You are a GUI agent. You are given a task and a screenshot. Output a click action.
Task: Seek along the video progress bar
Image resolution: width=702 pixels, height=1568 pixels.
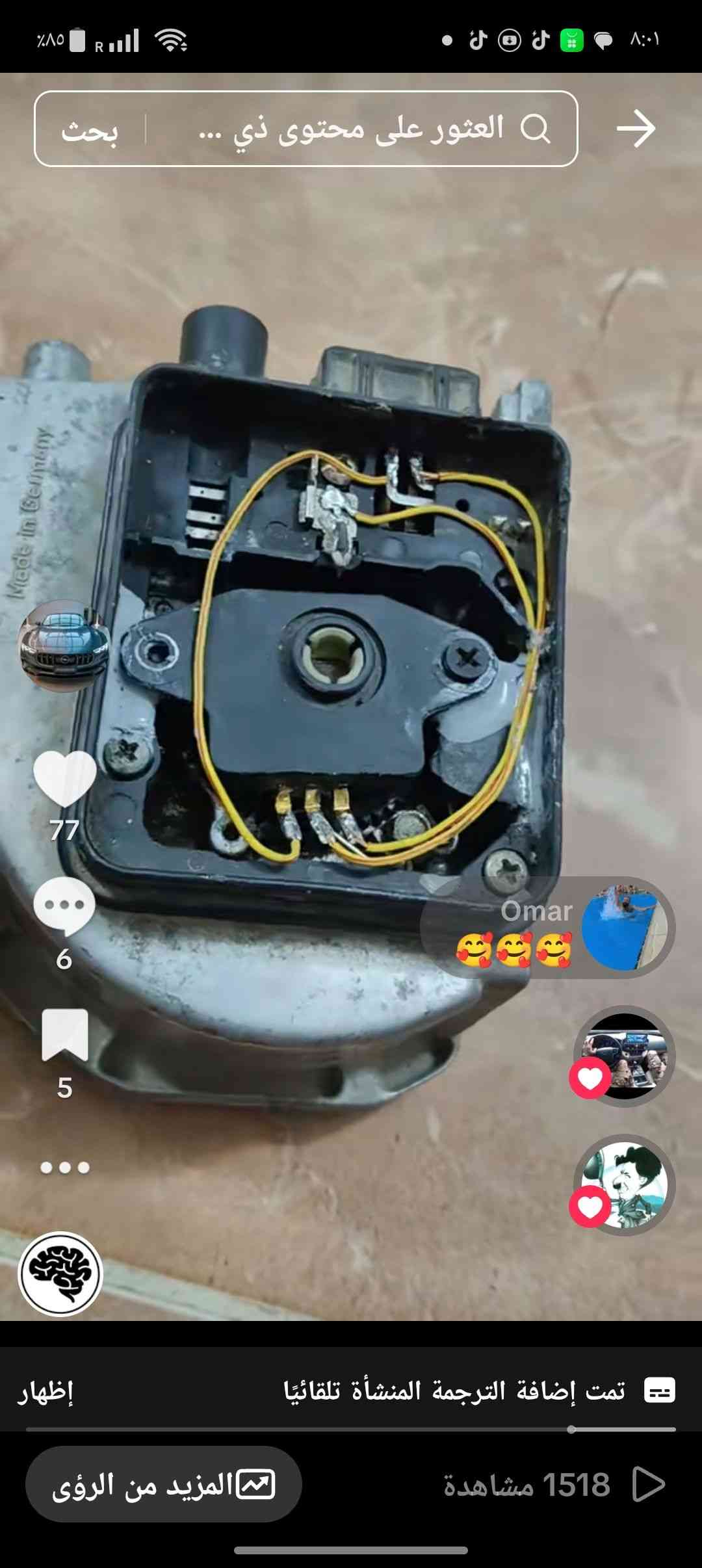point(351,1430)
